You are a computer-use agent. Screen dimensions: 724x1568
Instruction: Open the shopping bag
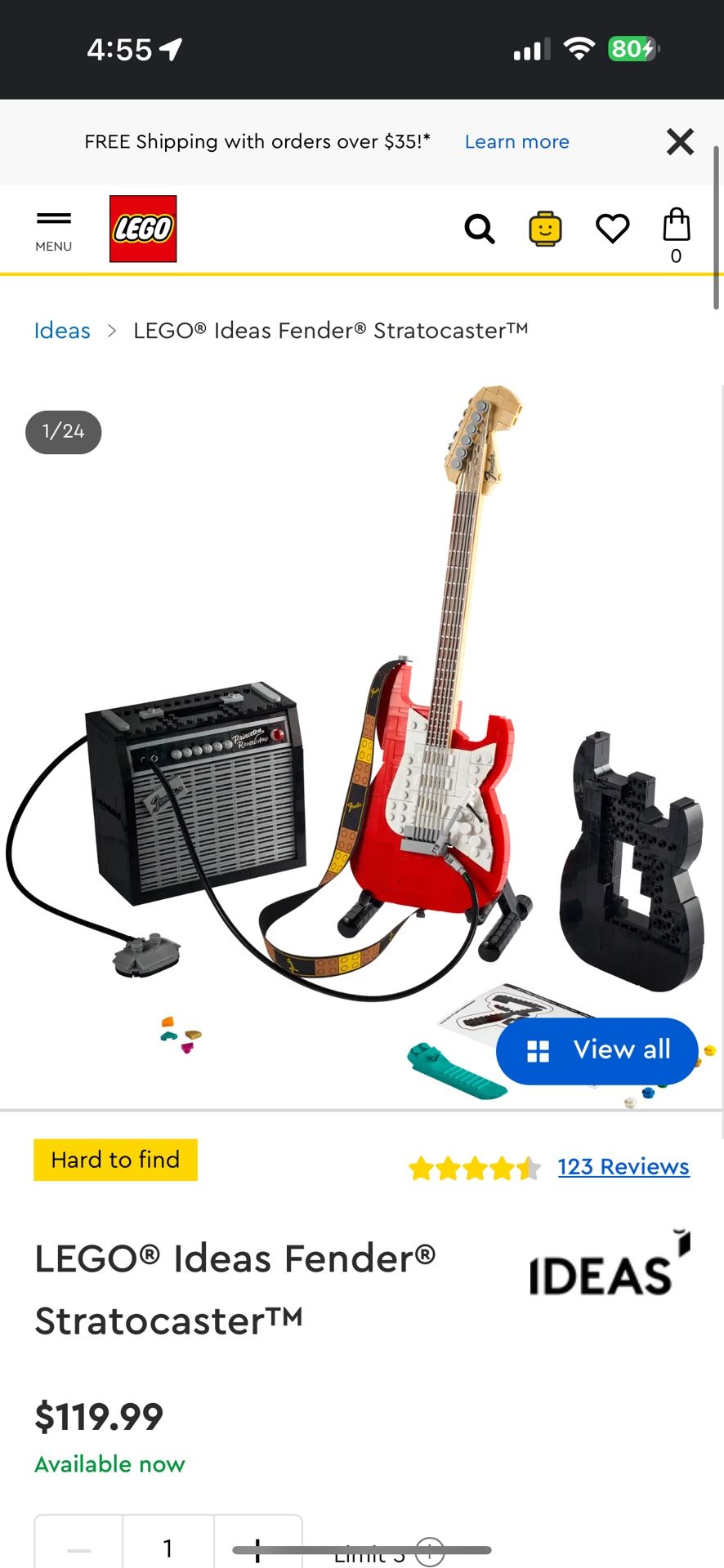point(676,231)
